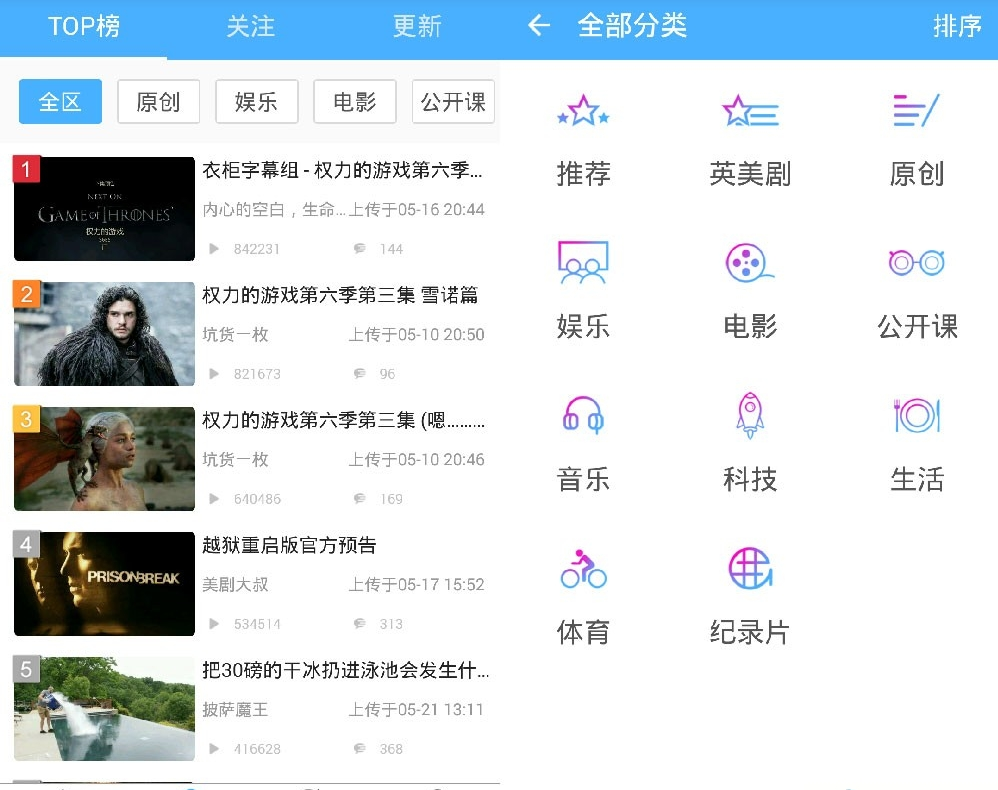Filter the ranking by 公开课 chip

(x=453, y=102)
